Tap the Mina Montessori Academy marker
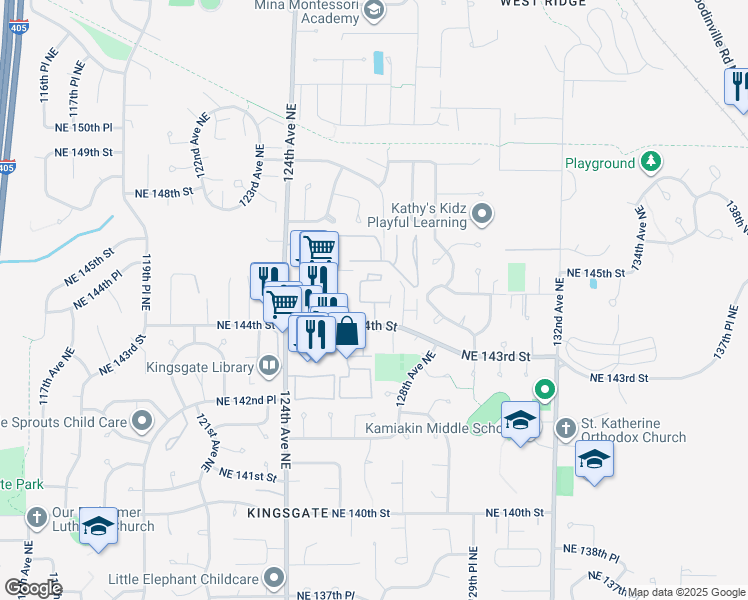The height and width of the screenshot is (600, 748). (373, 11)
